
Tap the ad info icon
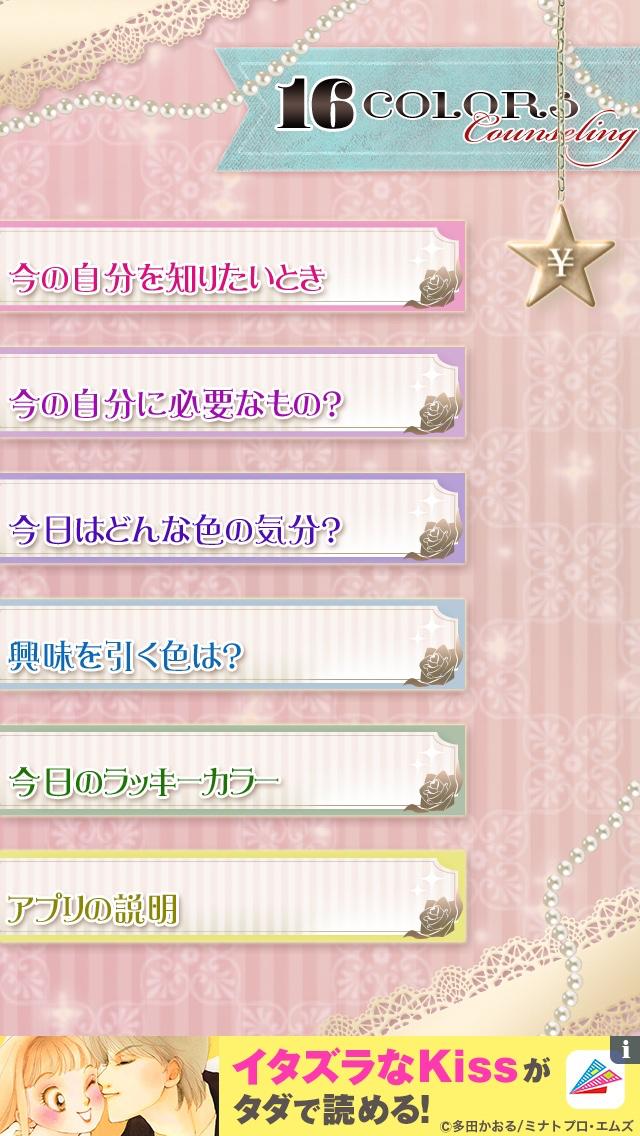point(627,1049)
